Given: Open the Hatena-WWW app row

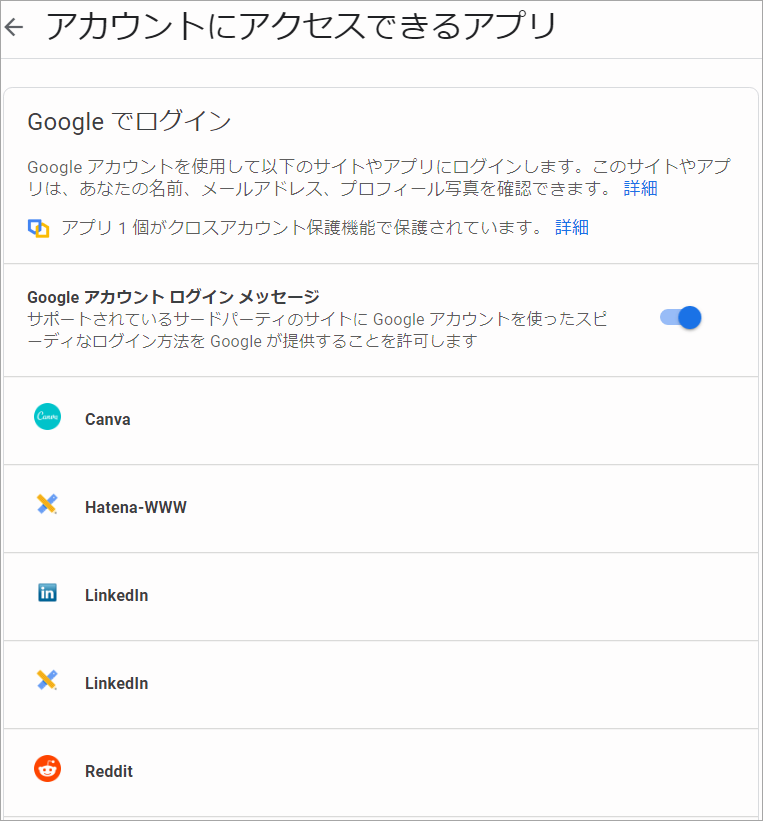Looking at the screenshot, I should (x=135, y=508).
